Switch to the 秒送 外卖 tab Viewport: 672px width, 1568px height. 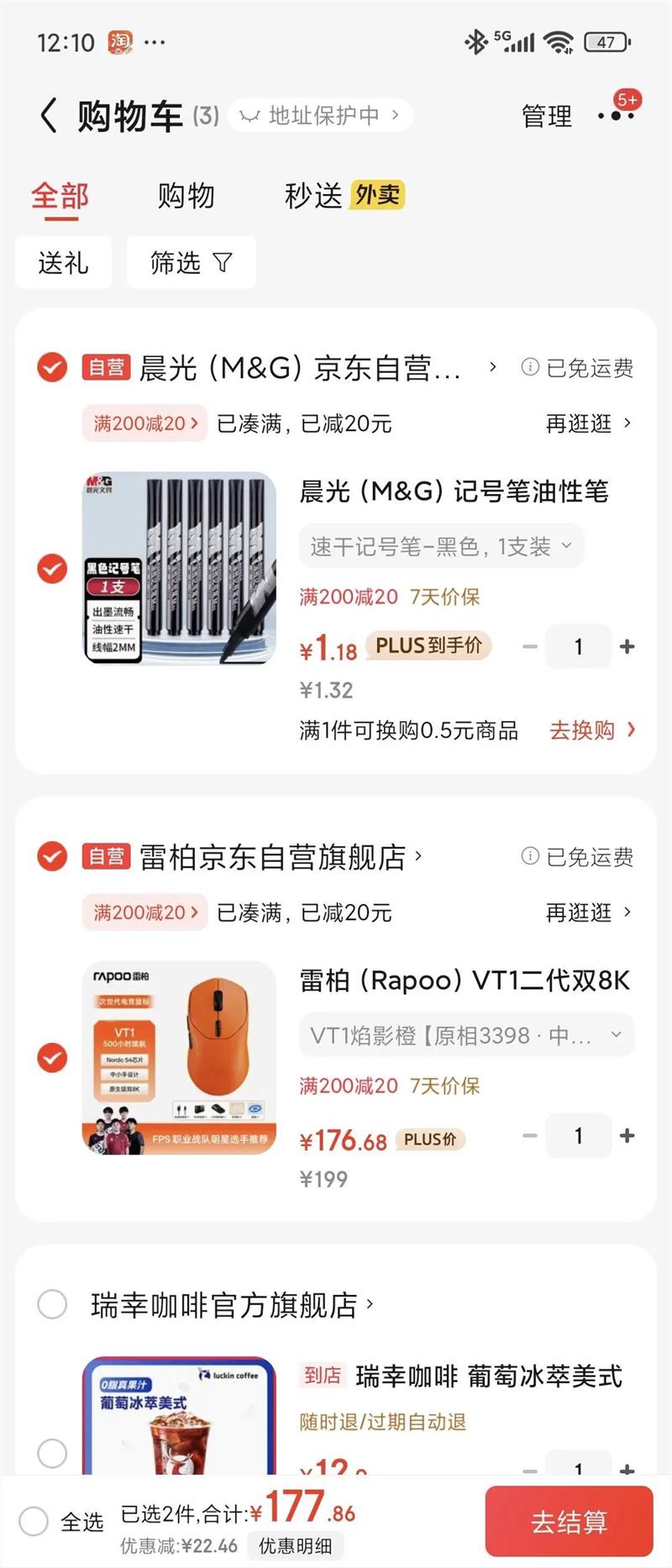pos(344,196)
